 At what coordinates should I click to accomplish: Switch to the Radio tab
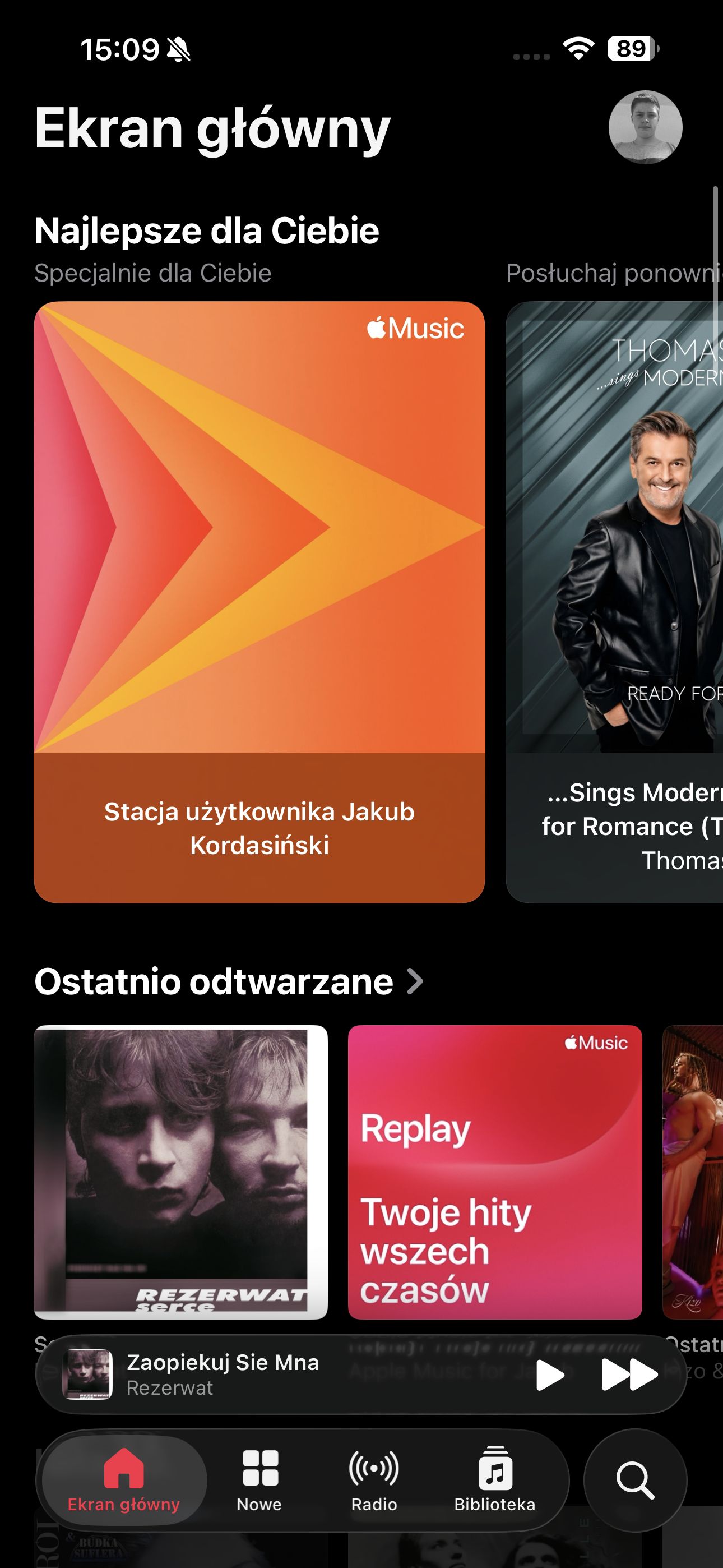click(374, 1480)
